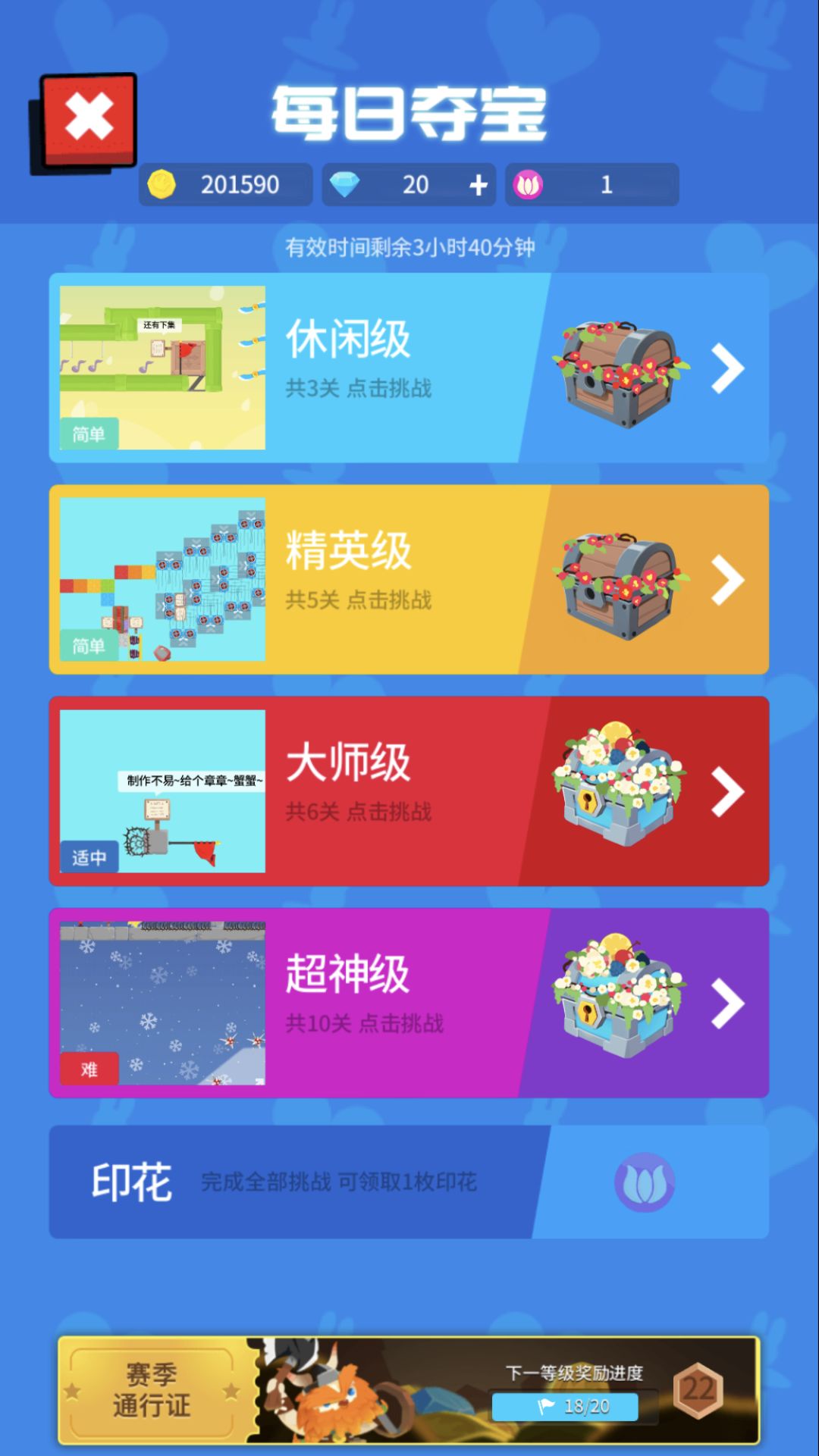Expand the 休闲级 challenge with its arrow
The width and height of the screenshot is (819, 1456).
tap(726, 369)
